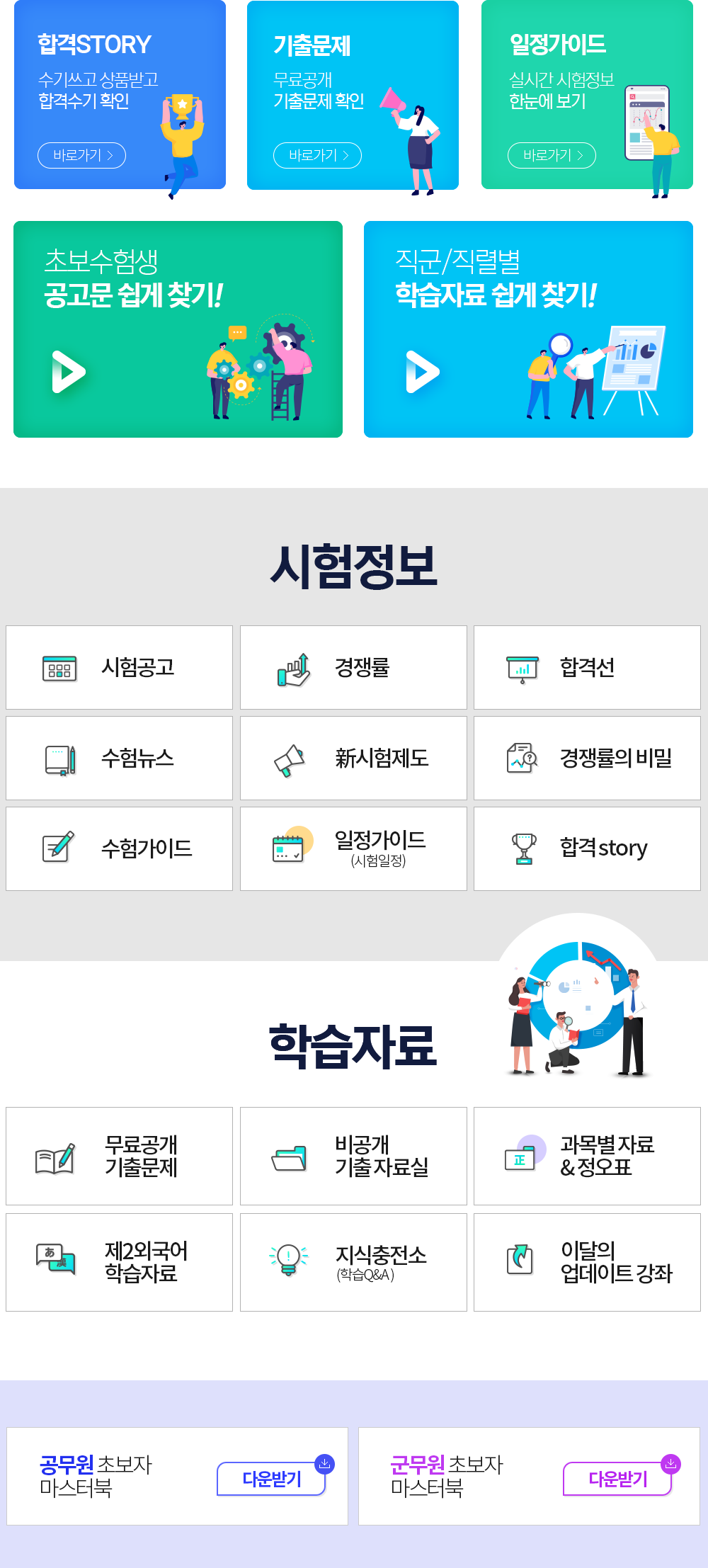Select 비공개 기출자료실
This screenshot has width=708, height=1568.
click(353, 1156)
